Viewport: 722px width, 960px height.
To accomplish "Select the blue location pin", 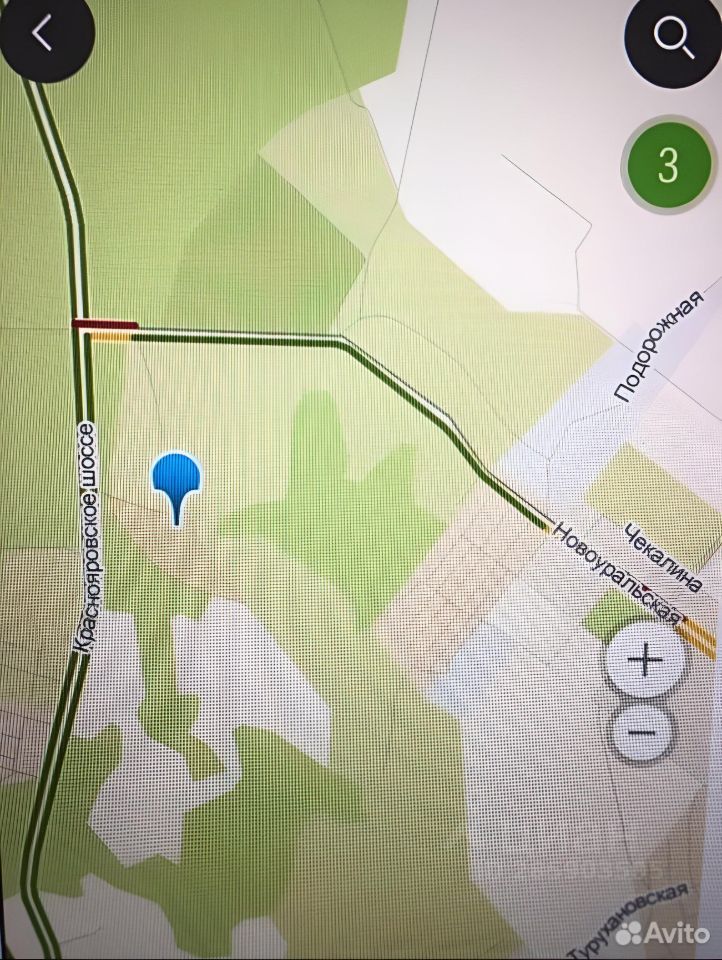I will point(177,480).
